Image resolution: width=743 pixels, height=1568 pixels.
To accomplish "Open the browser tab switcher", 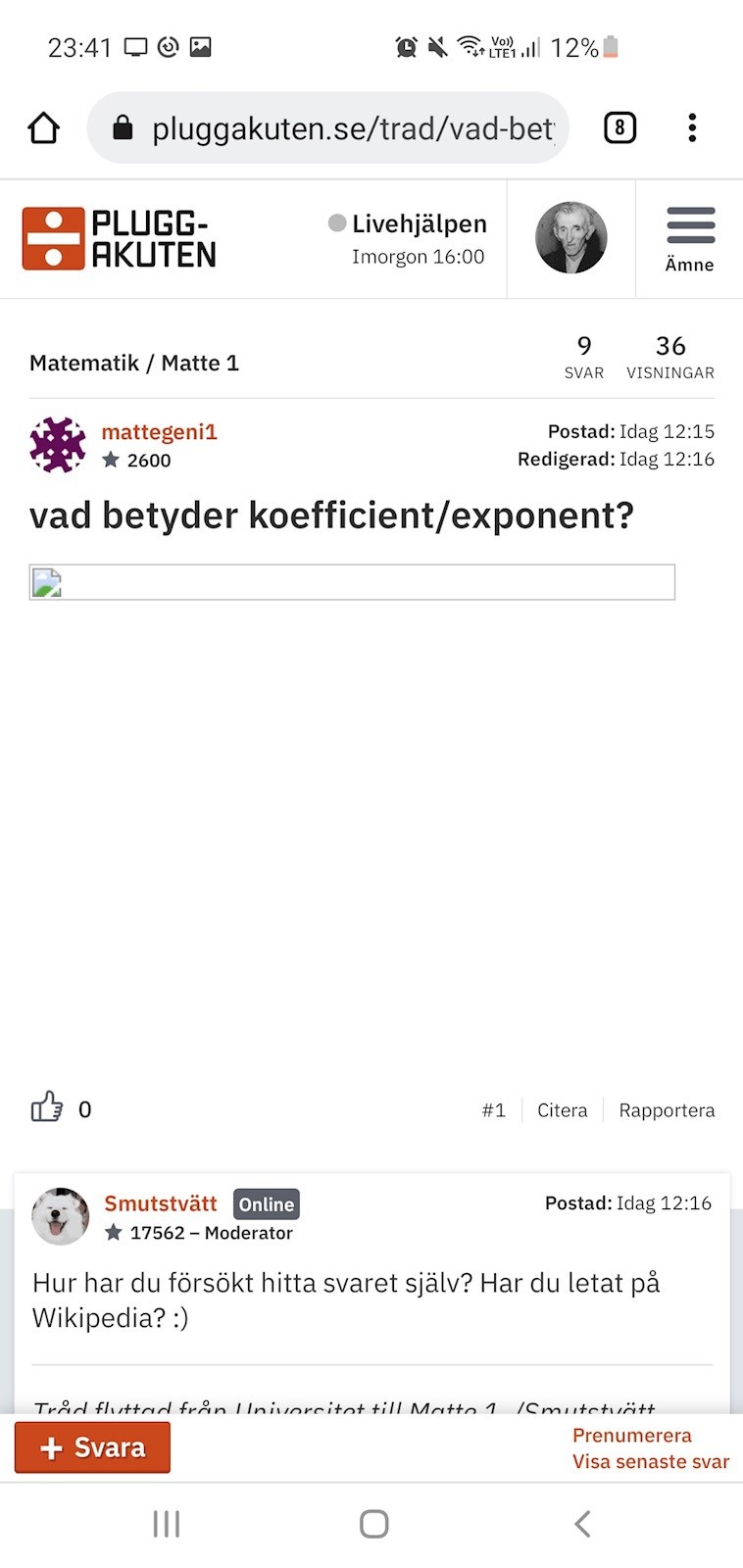I will (x=619, y=128).
